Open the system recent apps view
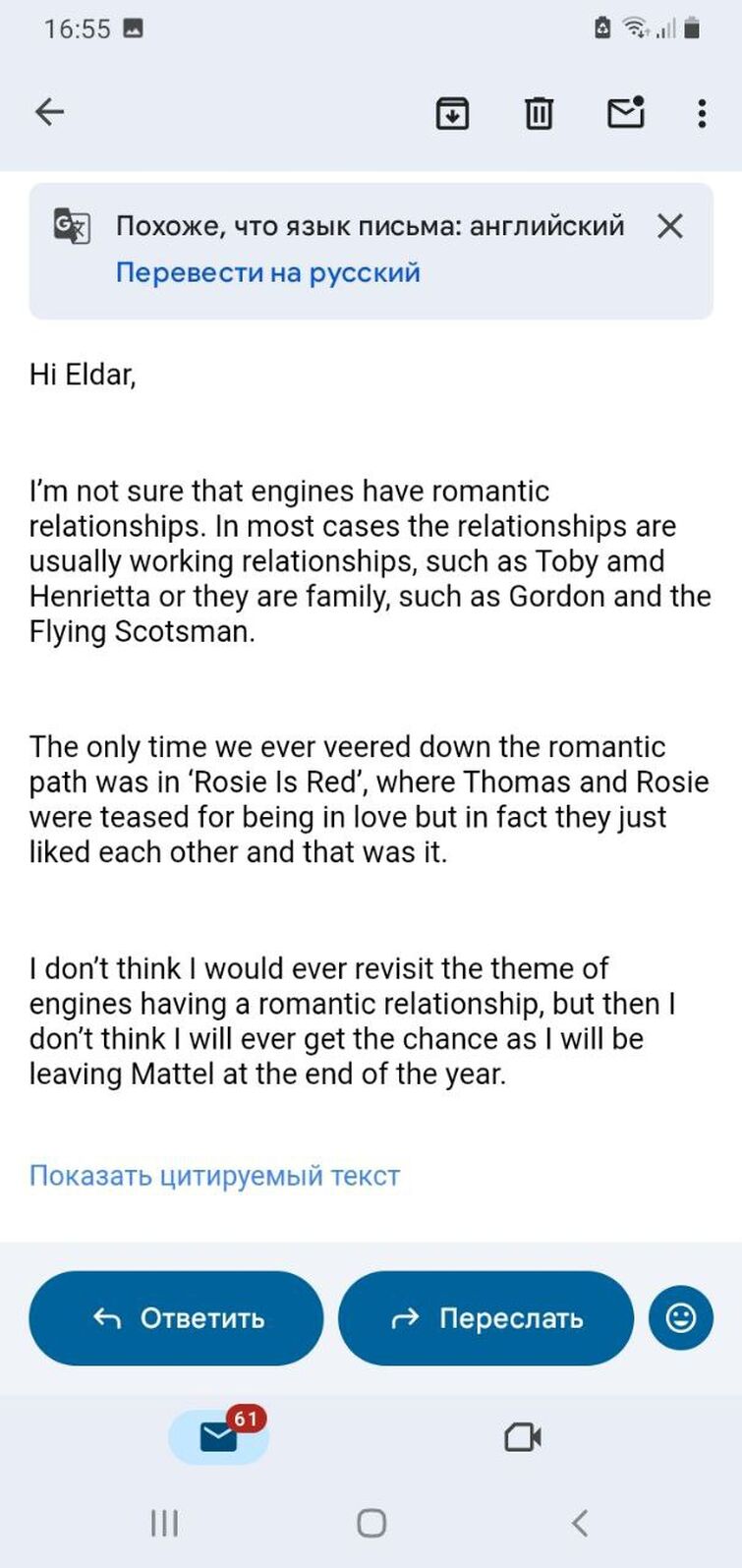The height and width of the screenshot is (1568, 742). (x=164, y=1524)
